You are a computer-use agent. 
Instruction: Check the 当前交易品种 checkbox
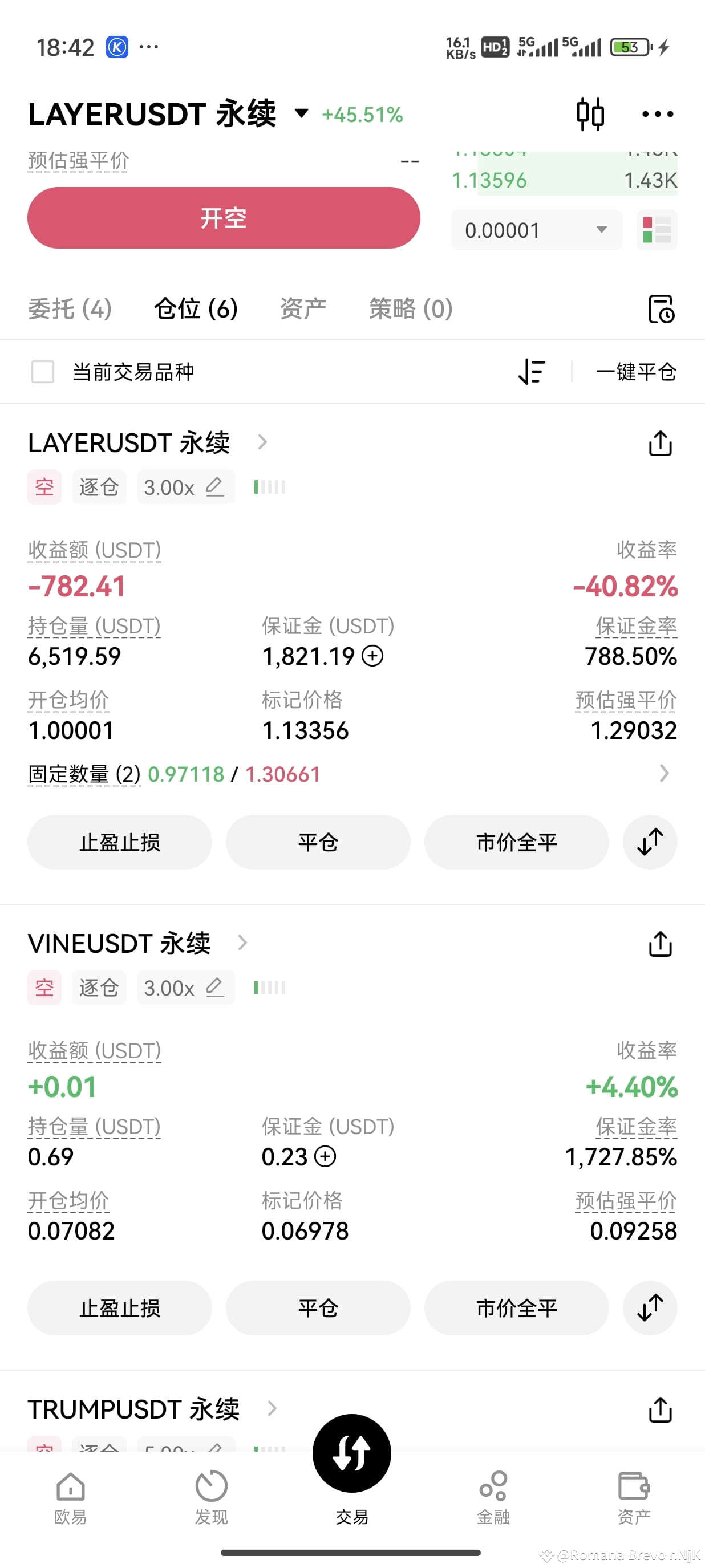43,372
